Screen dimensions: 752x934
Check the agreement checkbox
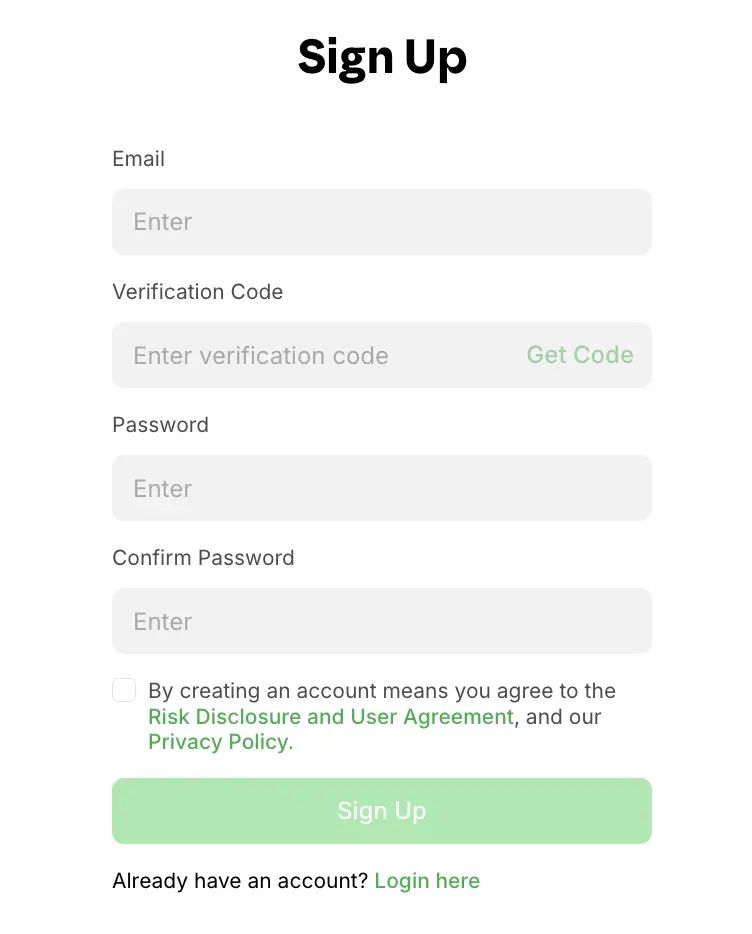pyautogui.click(x=124, y=690)
